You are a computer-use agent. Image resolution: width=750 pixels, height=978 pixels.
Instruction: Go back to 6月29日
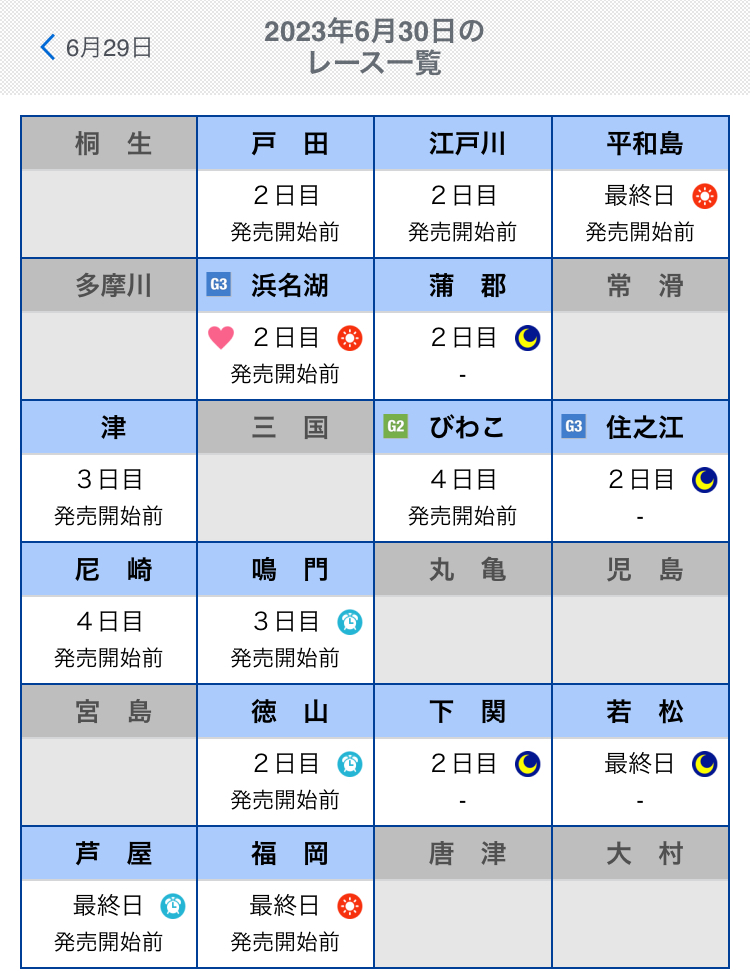coord(96,47)
